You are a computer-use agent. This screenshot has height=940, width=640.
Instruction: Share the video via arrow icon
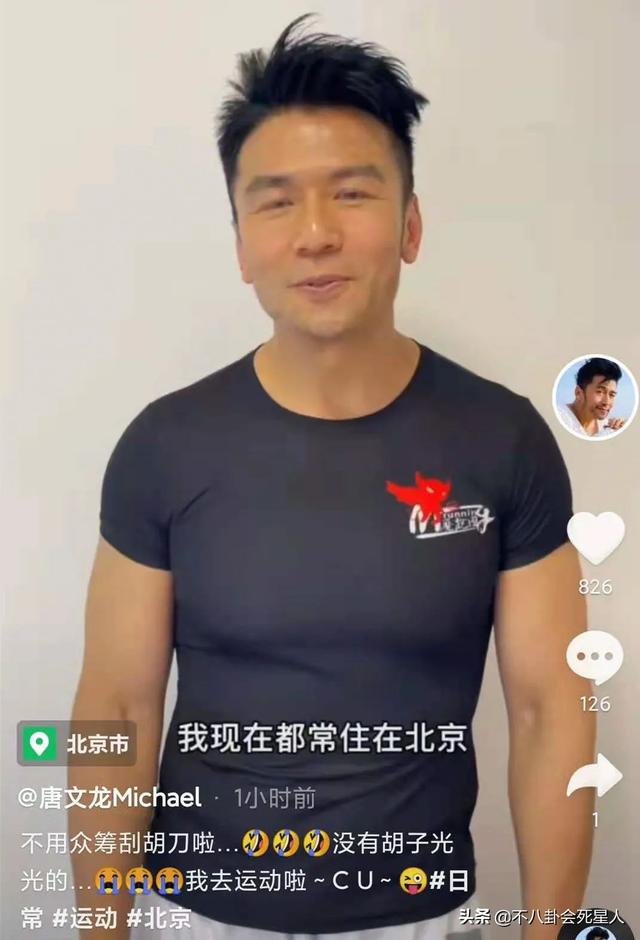pyautogui.click(x=595, y=776)
